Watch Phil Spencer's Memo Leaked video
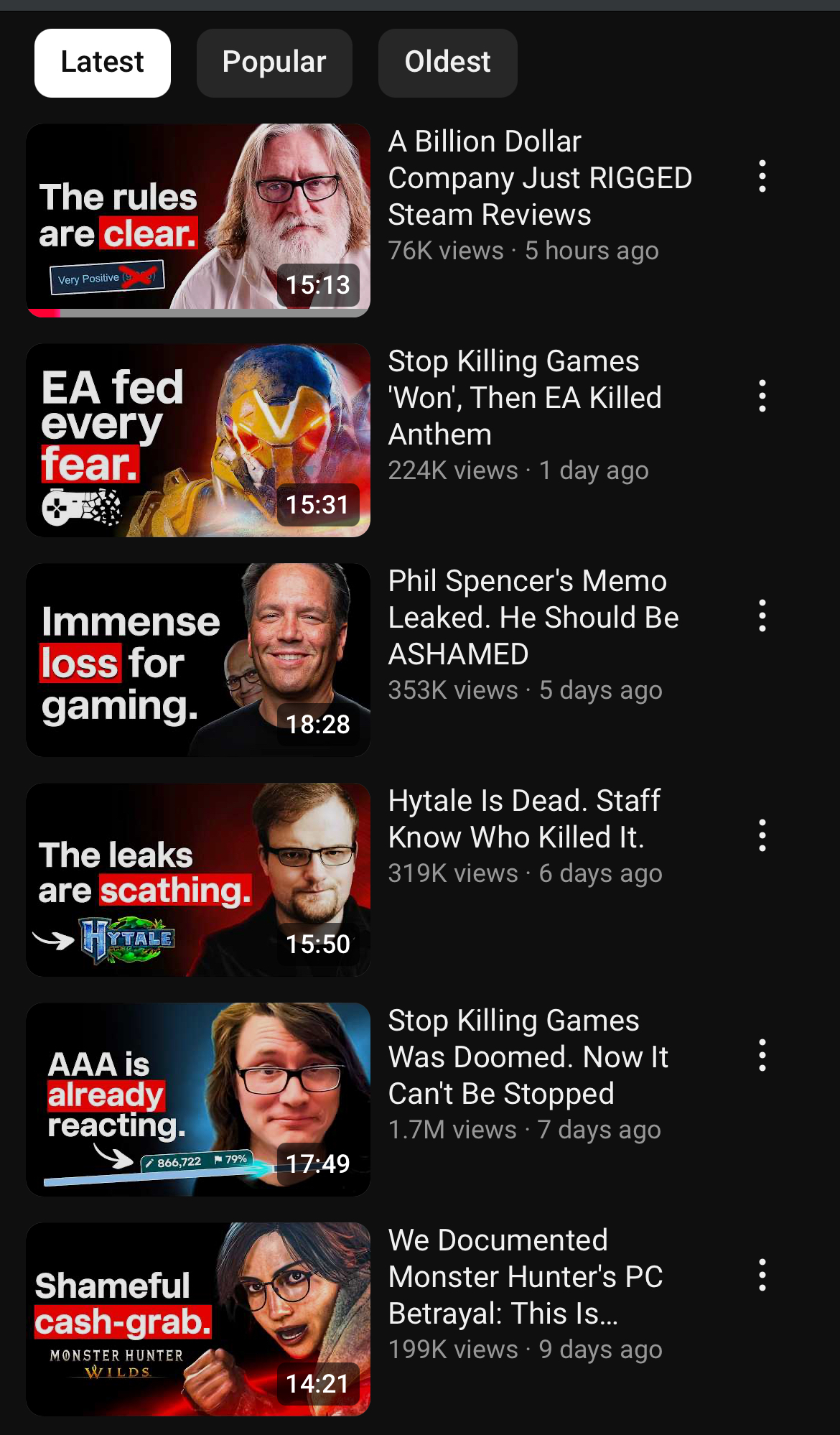 [x=198, y=660]
